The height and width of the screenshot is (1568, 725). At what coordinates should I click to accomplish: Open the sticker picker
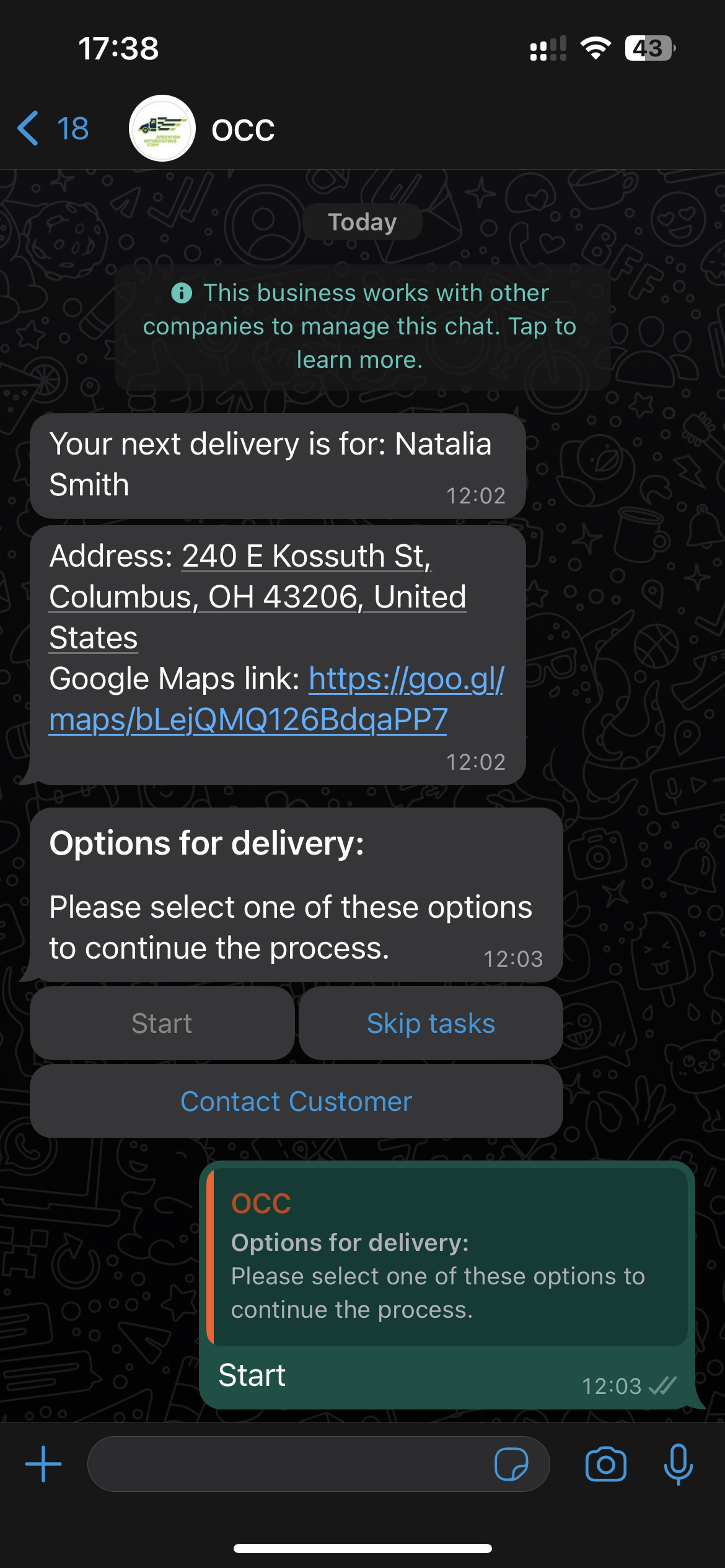coord(511,1464)
